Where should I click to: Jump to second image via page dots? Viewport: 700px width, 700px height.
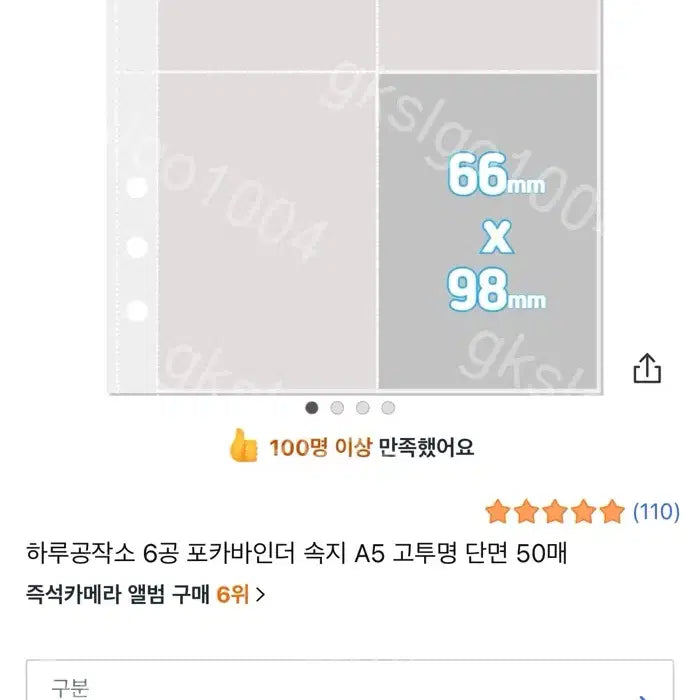337,408
